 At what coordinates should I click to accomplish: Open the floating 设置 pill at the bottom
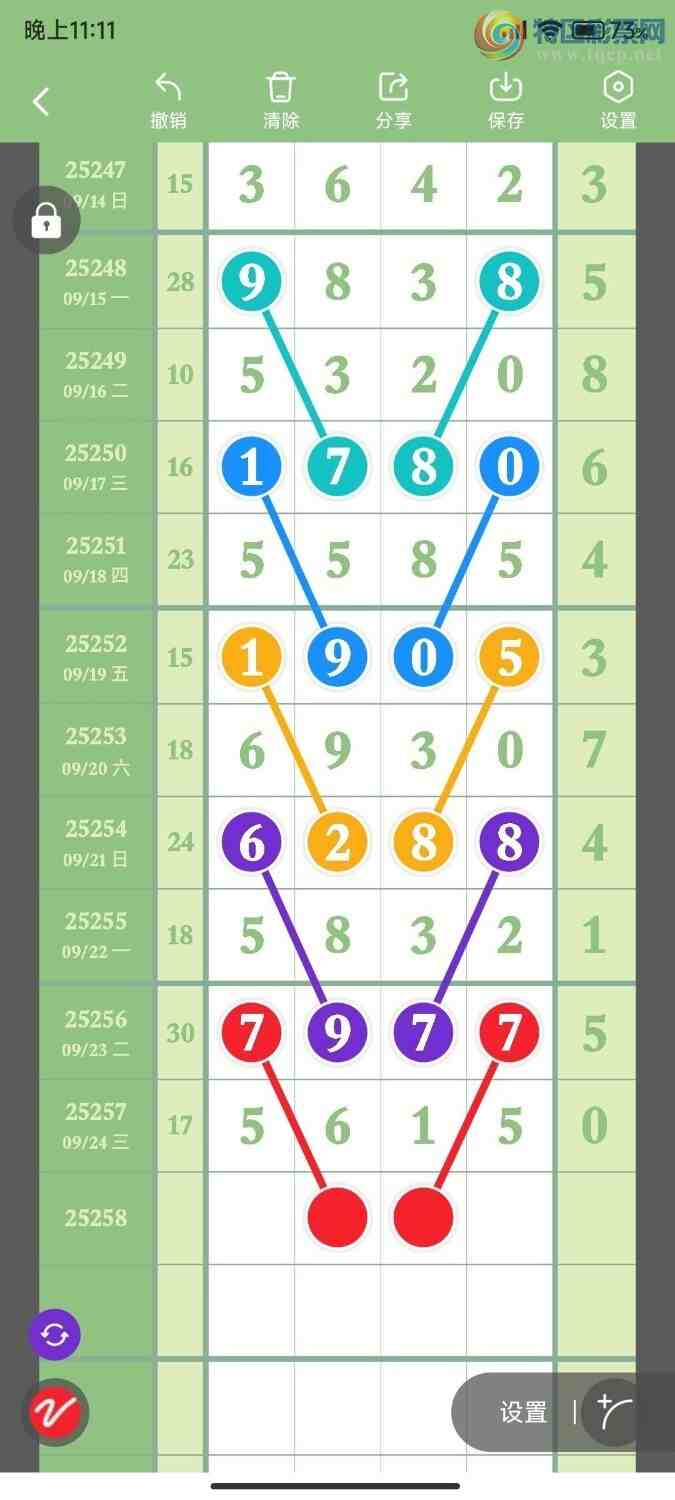point(523,1412)
